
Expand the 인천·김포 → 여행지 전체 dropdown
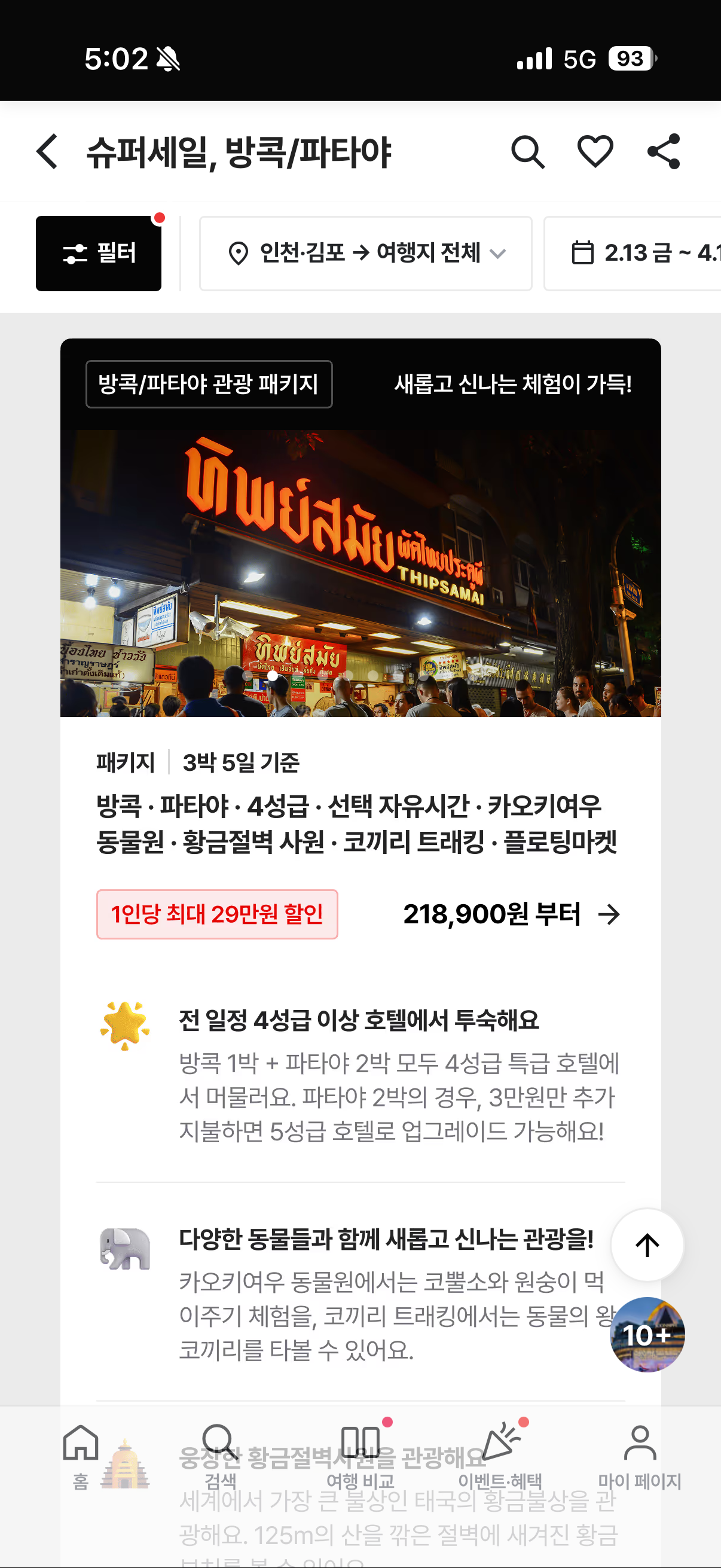(x=366, y=253)
